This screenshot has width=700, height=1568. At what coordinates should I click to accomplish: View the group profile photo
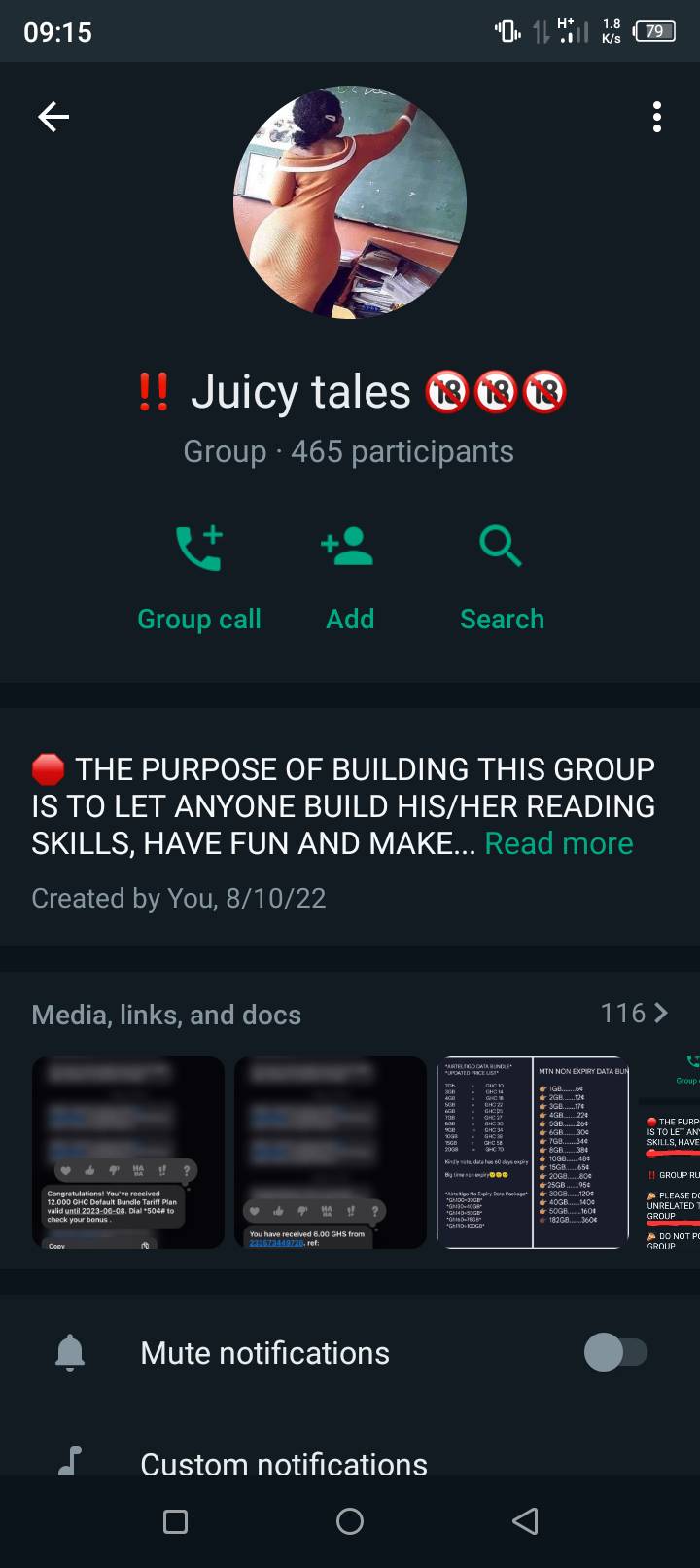point(350,201)
